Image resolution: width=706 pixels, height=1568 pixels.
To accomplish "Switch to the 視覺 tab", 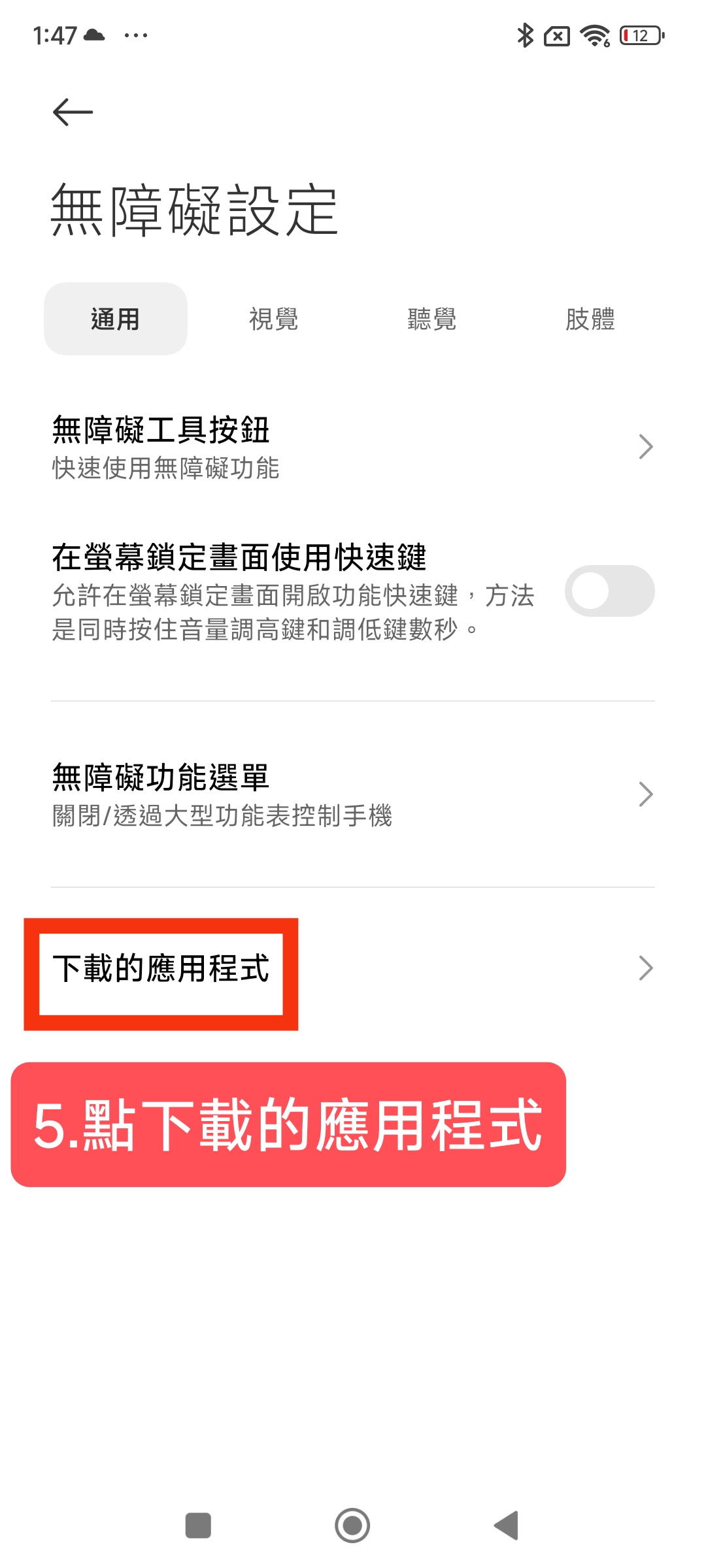I will click(274, 319).
